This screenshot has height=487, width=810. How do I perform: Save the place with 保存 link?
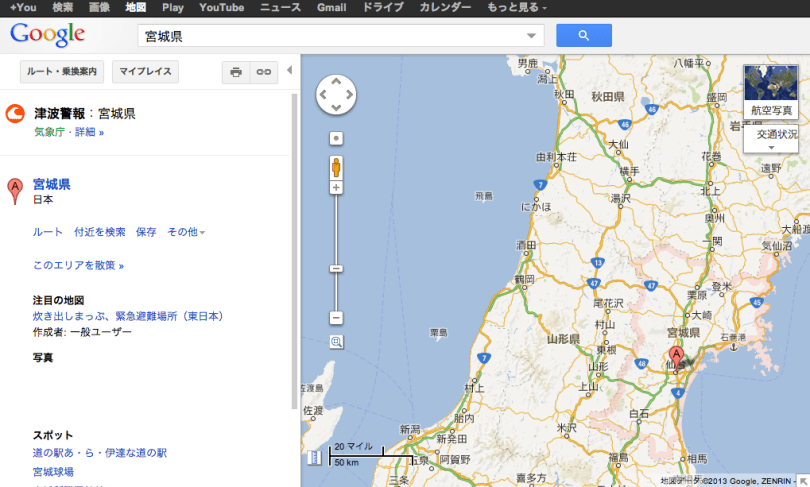pos(146,232)
